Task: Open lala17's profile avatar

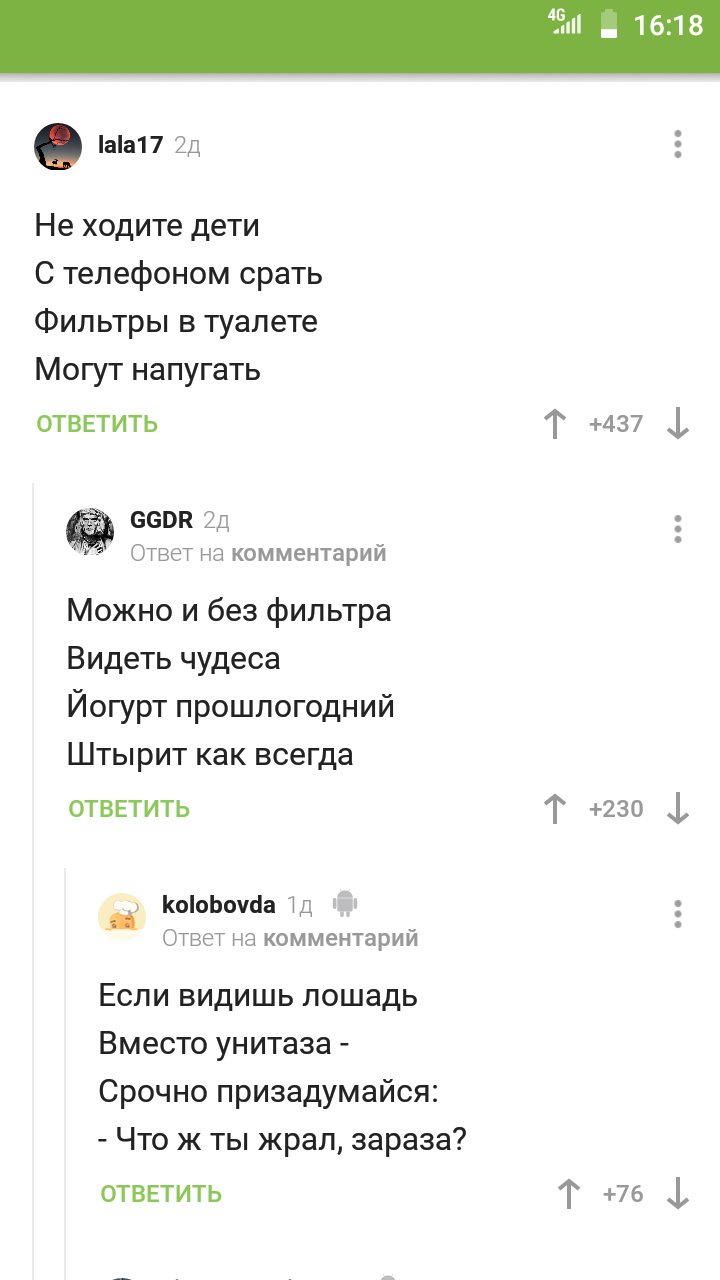Action: point(58,146)
